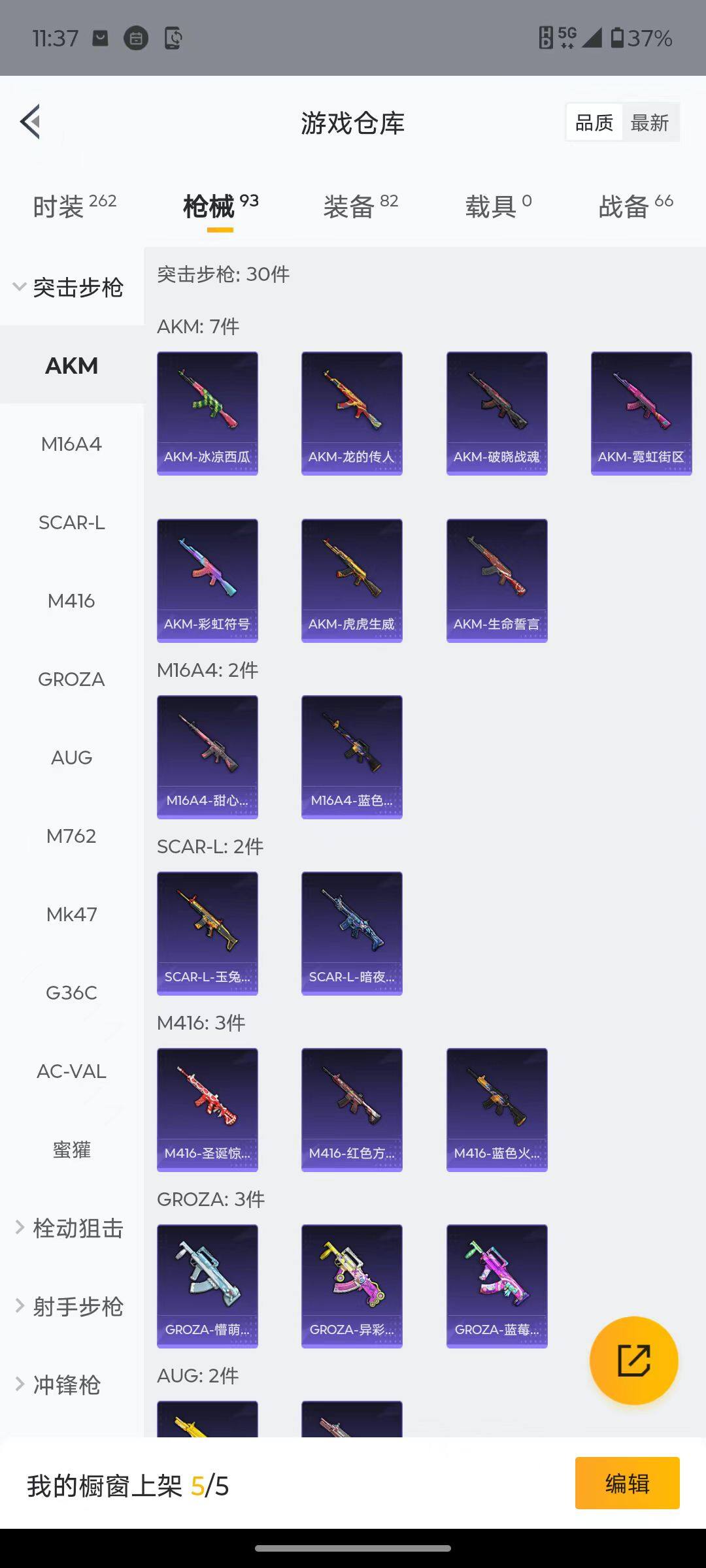Expand the 射手步枪 category
Screen dimensions: 706x1568
click(71, 1307)
